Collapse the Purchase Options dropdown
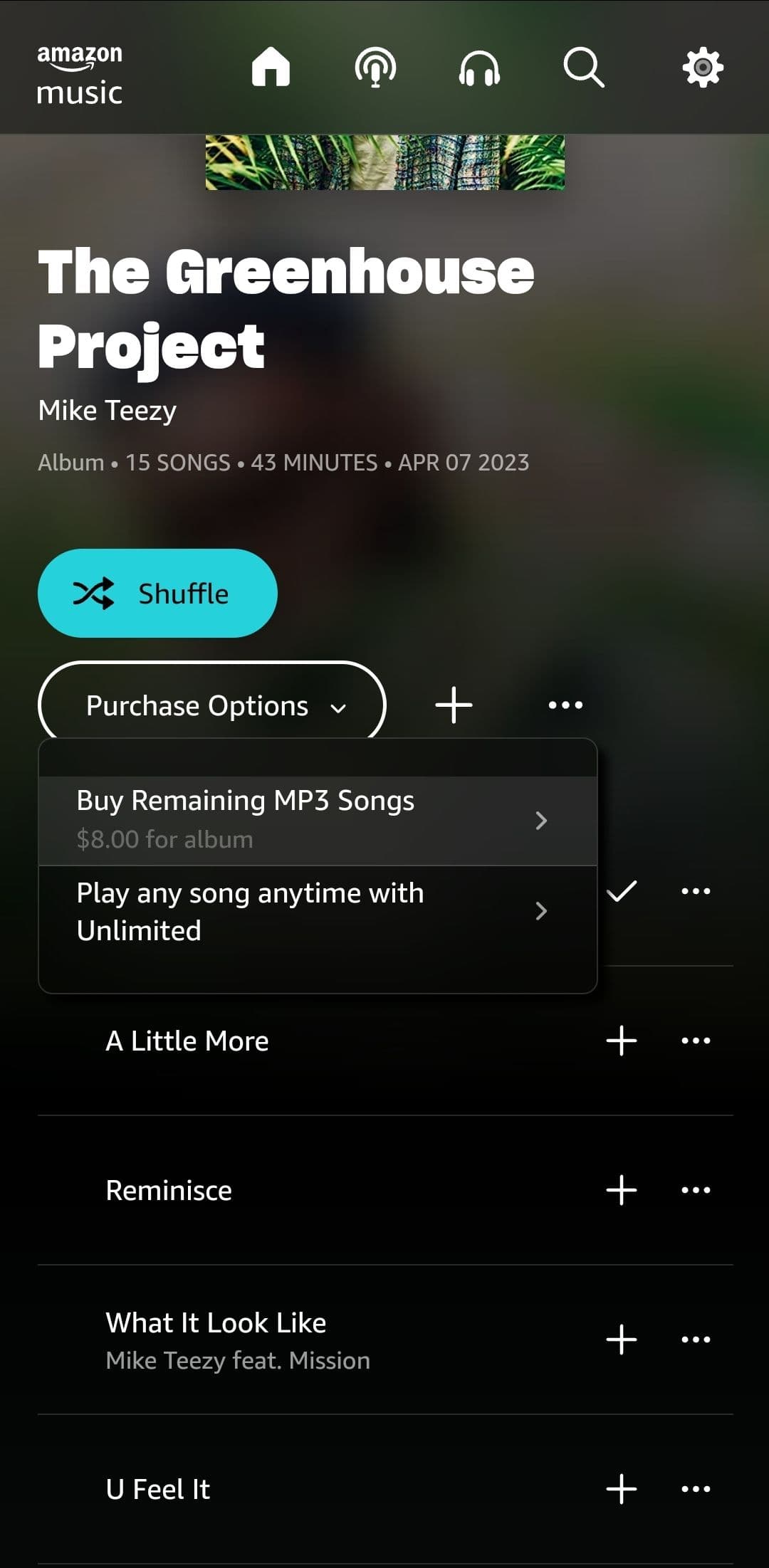769x1568 pixels. point(338,707)
